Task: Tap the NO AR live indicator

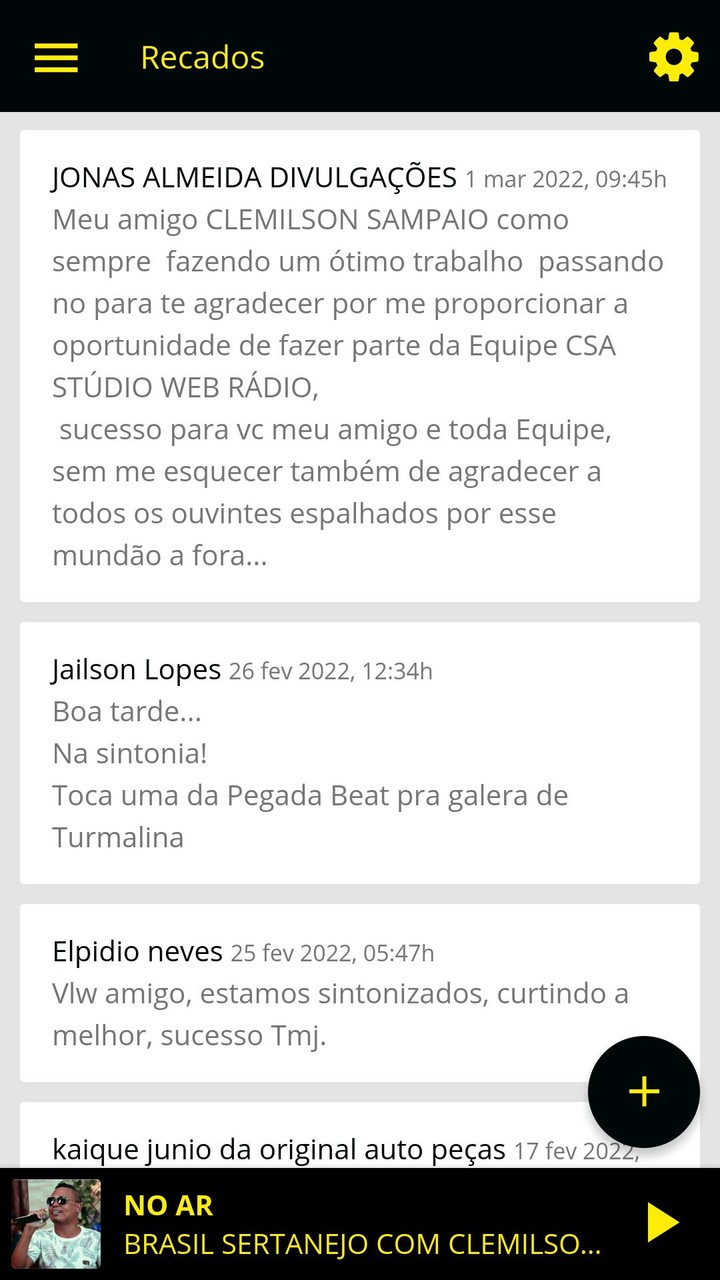Action: [x=166, y=1206]
